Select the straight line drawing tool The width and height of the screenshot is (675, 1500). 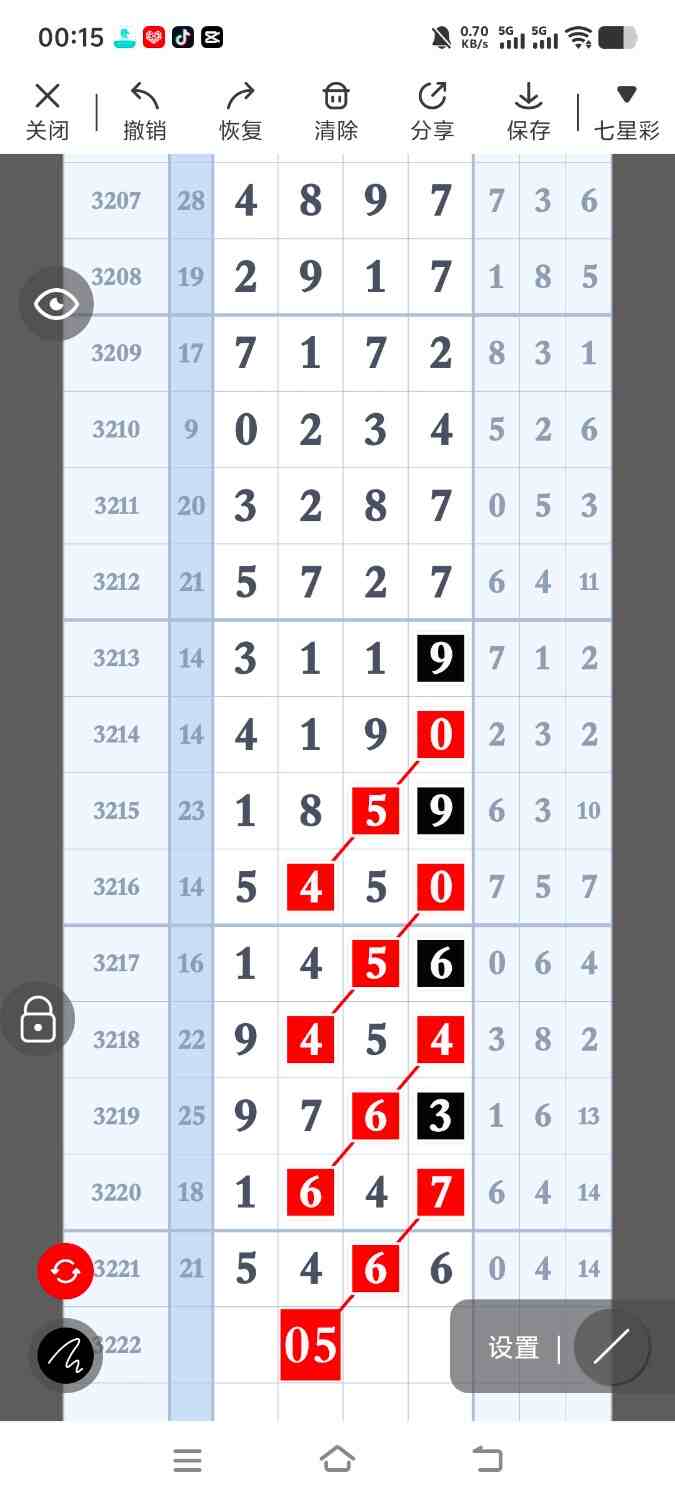(x=611, y=1348)
